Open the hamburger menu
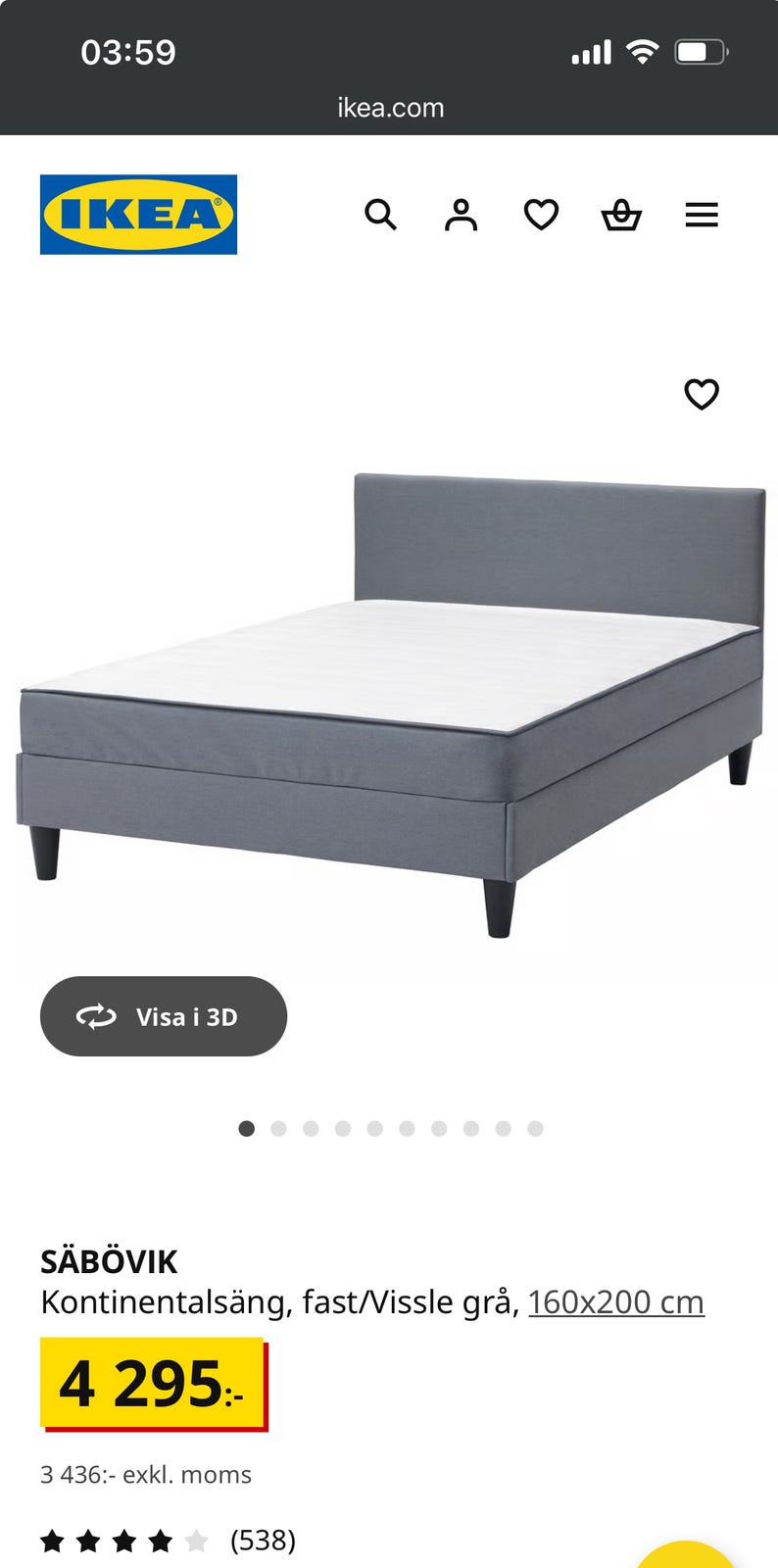 [x=702, y=215]
